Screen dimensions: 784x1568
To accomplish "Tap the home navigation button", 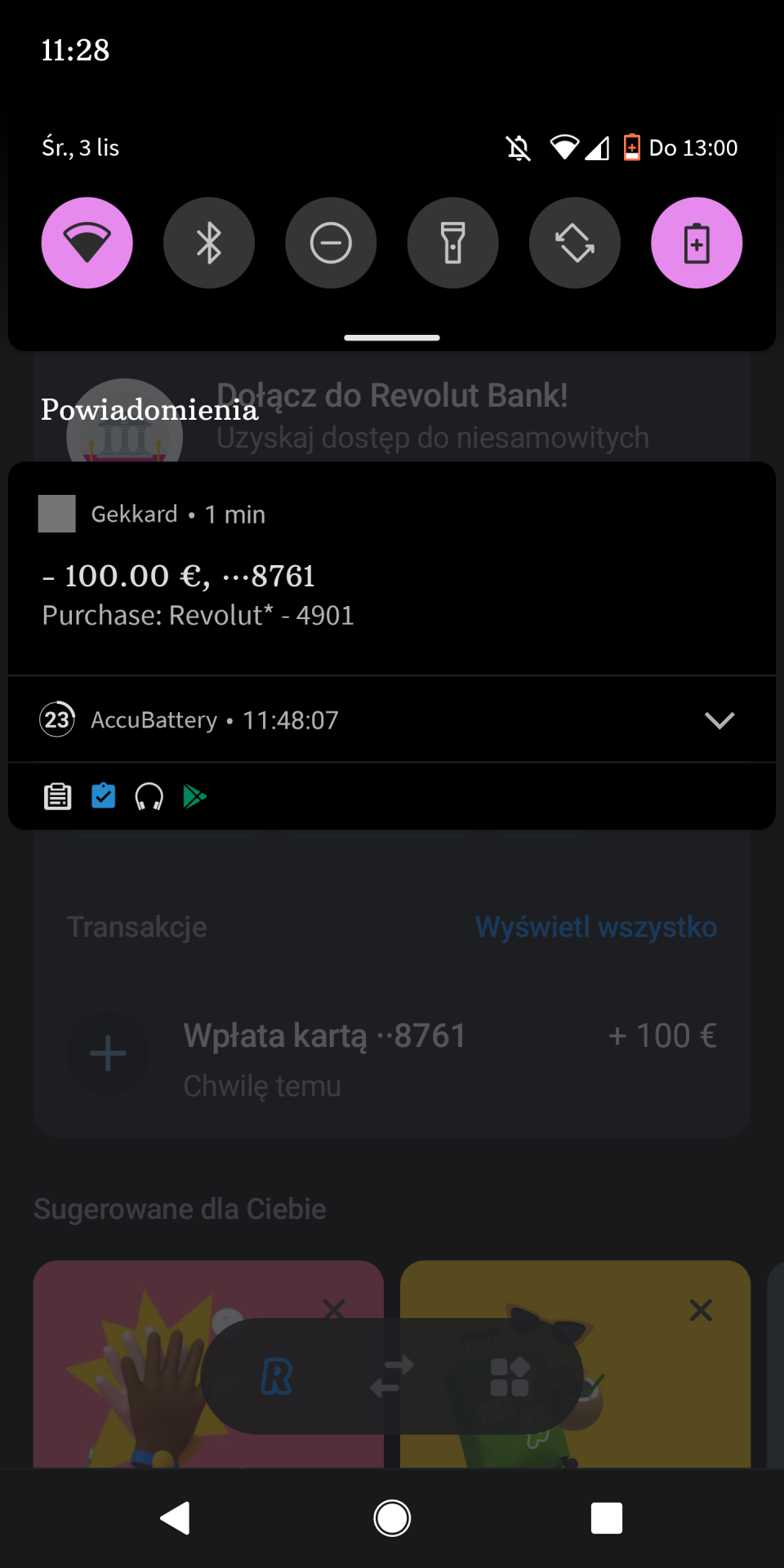I will coord(392,1517).
